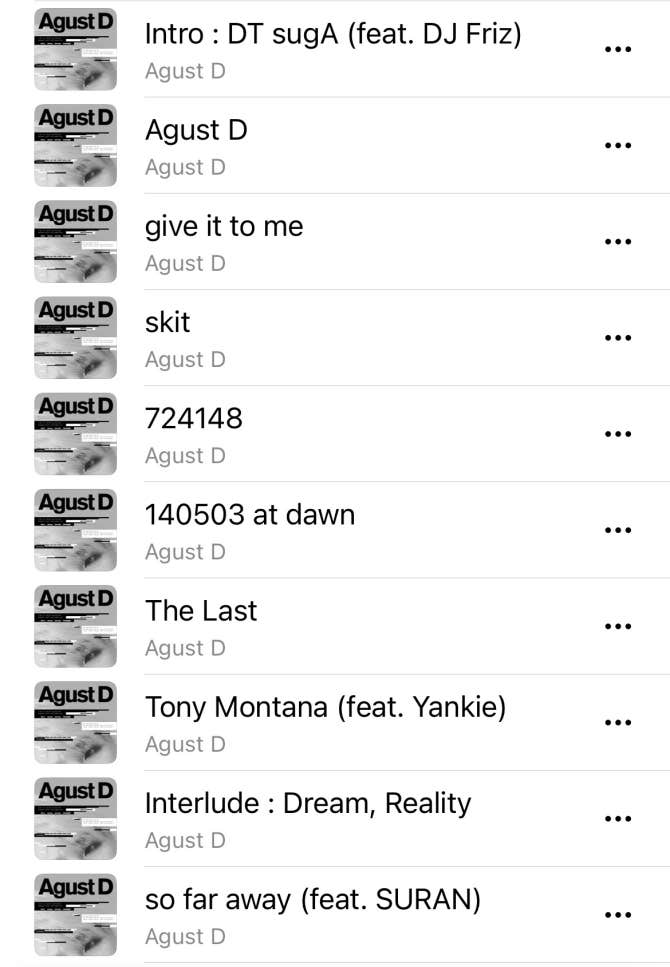670x967 pixels.
Task: Open the three-dot menu for The Last
Action: (618, 626)
